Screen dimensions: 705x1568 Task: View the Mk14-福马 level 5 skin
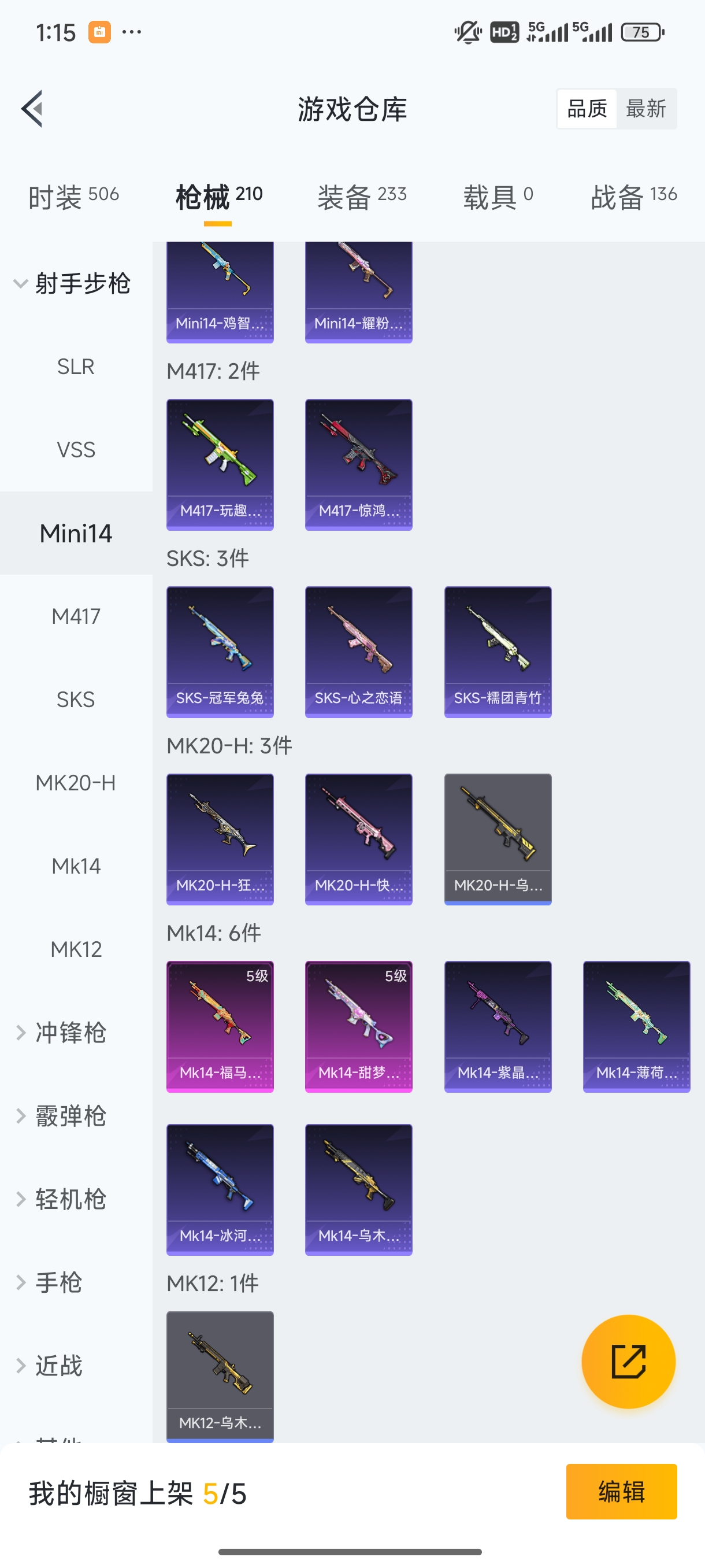tap(220, 1026)
